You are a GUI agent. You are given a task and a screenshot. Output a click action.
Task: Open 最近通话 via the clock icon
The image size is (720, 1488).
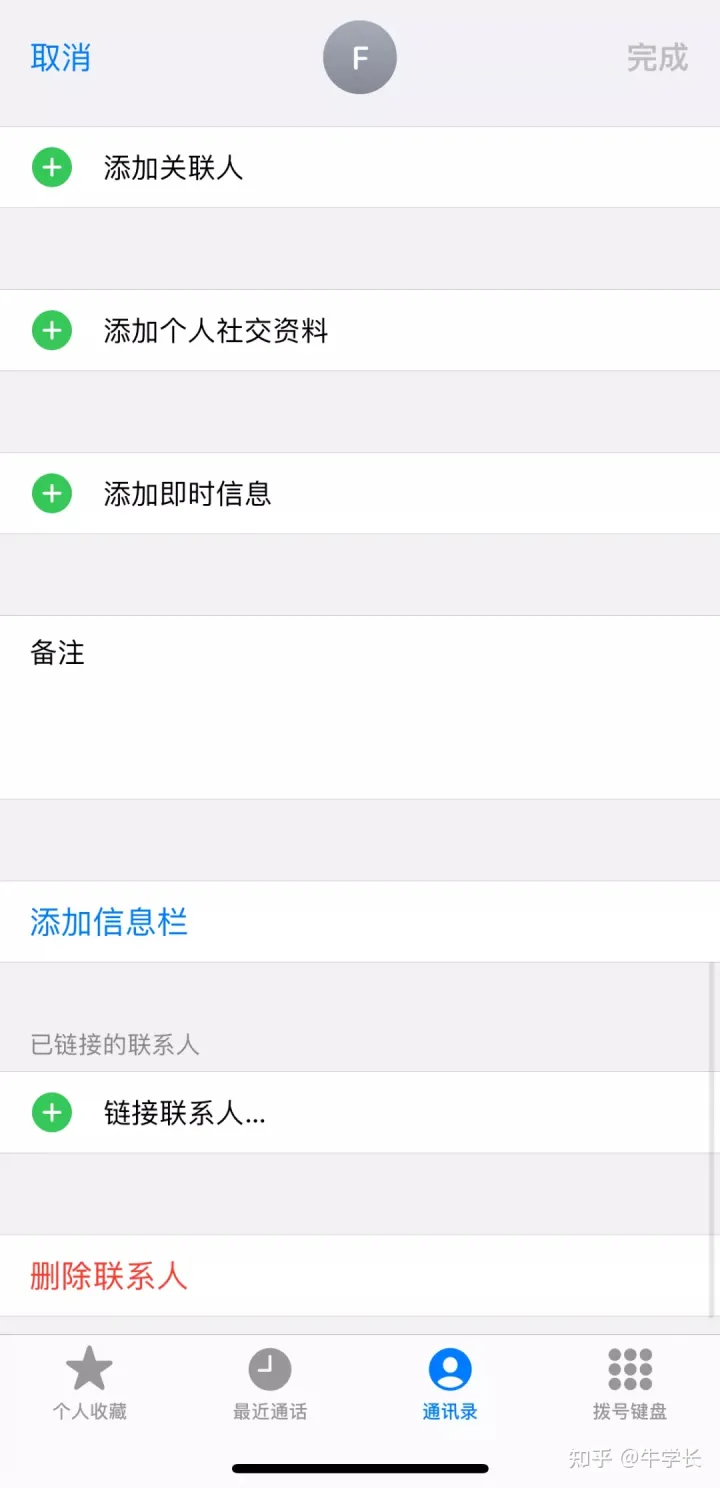click(269, 1368)
